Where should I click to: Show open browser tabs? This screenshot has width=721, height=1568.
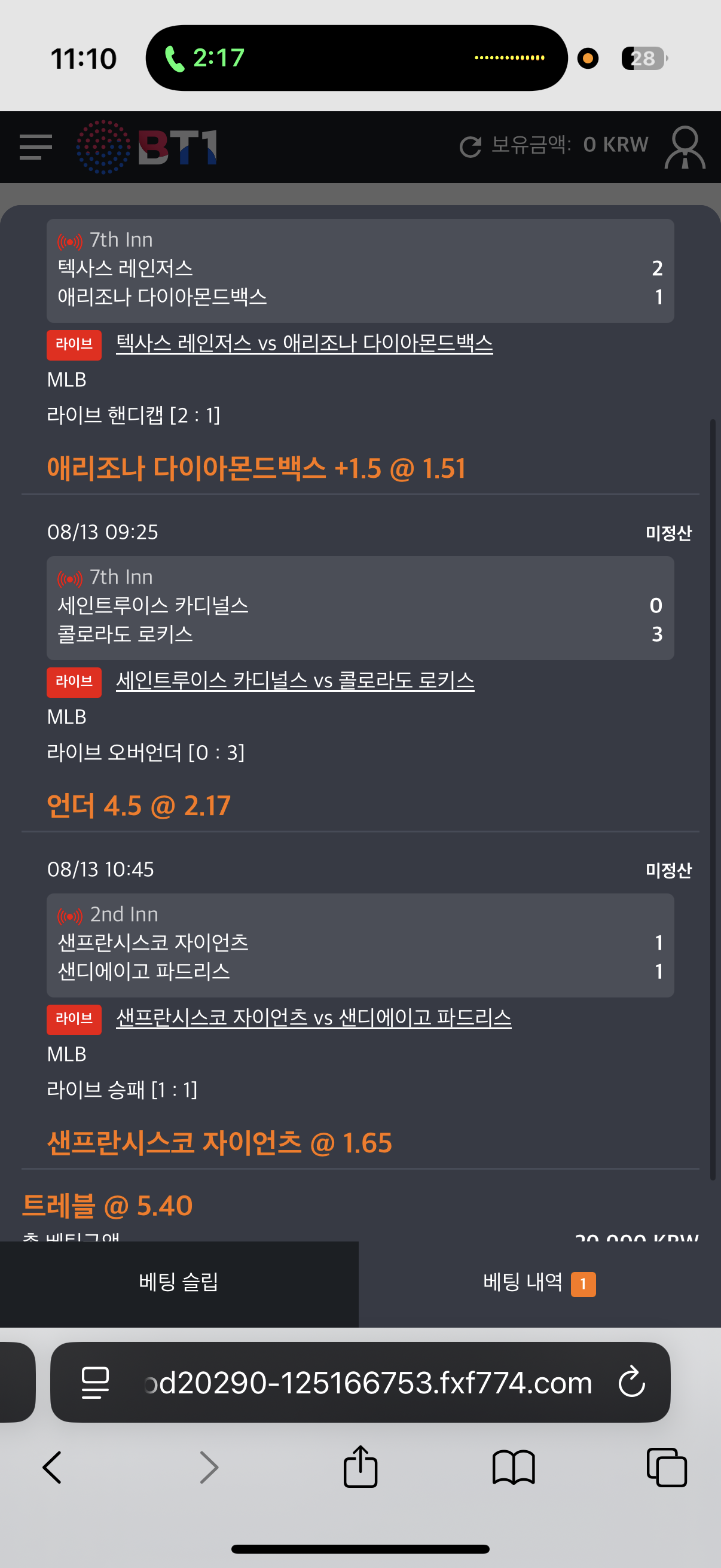pos(667,1467)
